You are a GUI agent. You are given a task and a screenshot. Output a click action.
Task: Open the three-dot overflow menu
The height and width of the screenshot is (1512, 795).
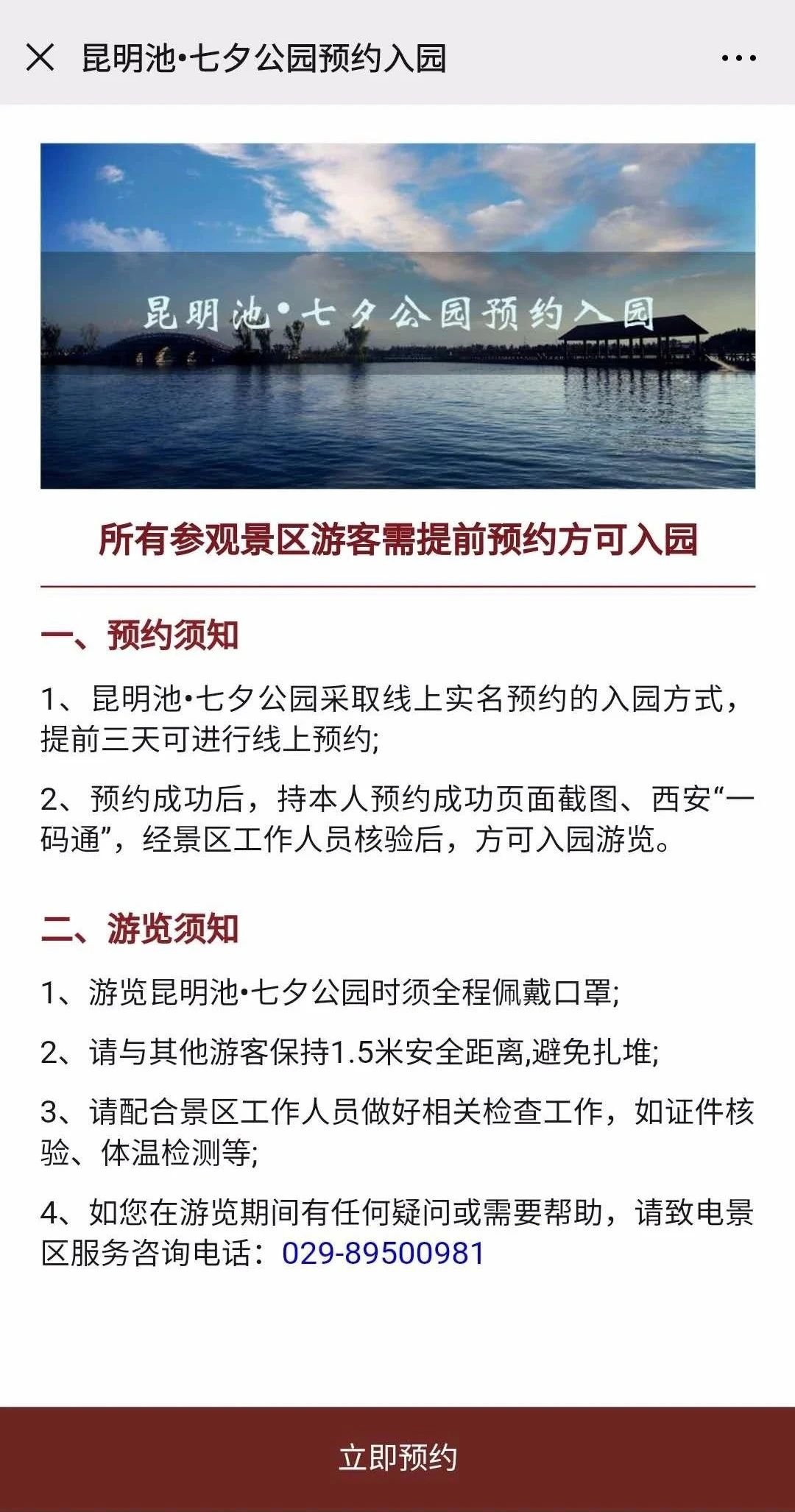[x=738, y=58]
